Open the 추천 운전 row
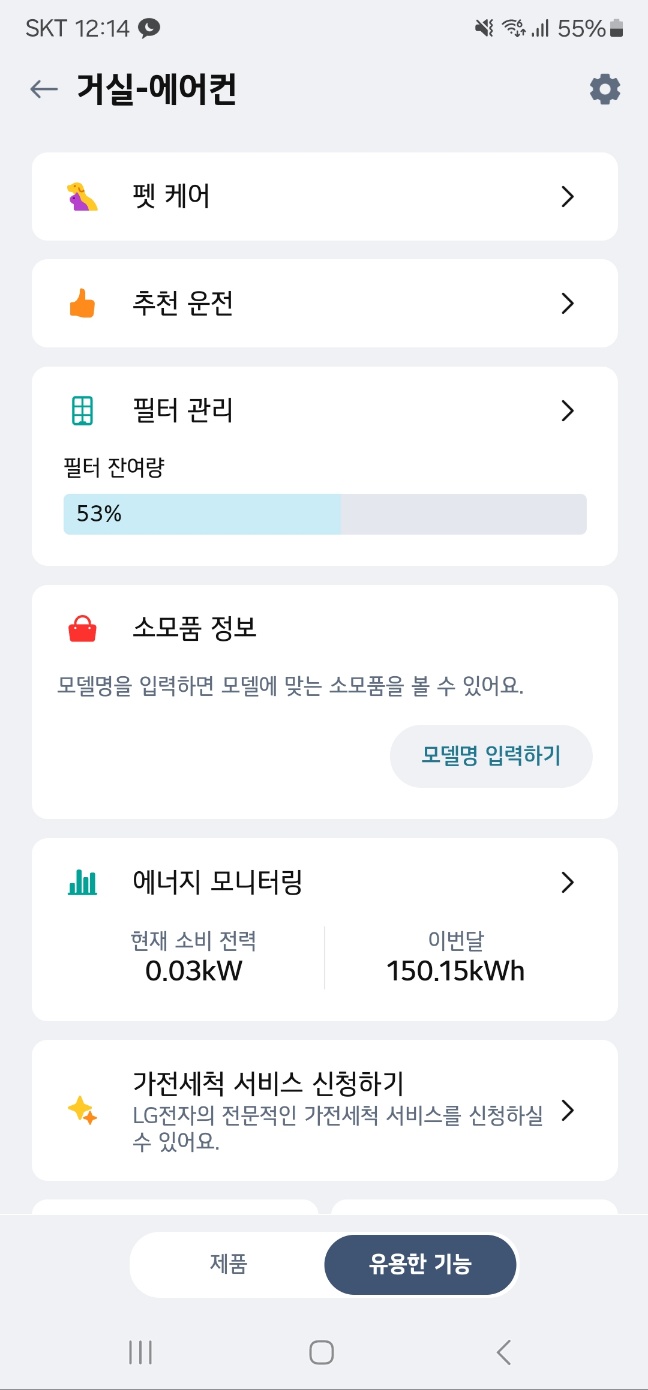This screenshot has height=1390, width=648. click(324, 303)
